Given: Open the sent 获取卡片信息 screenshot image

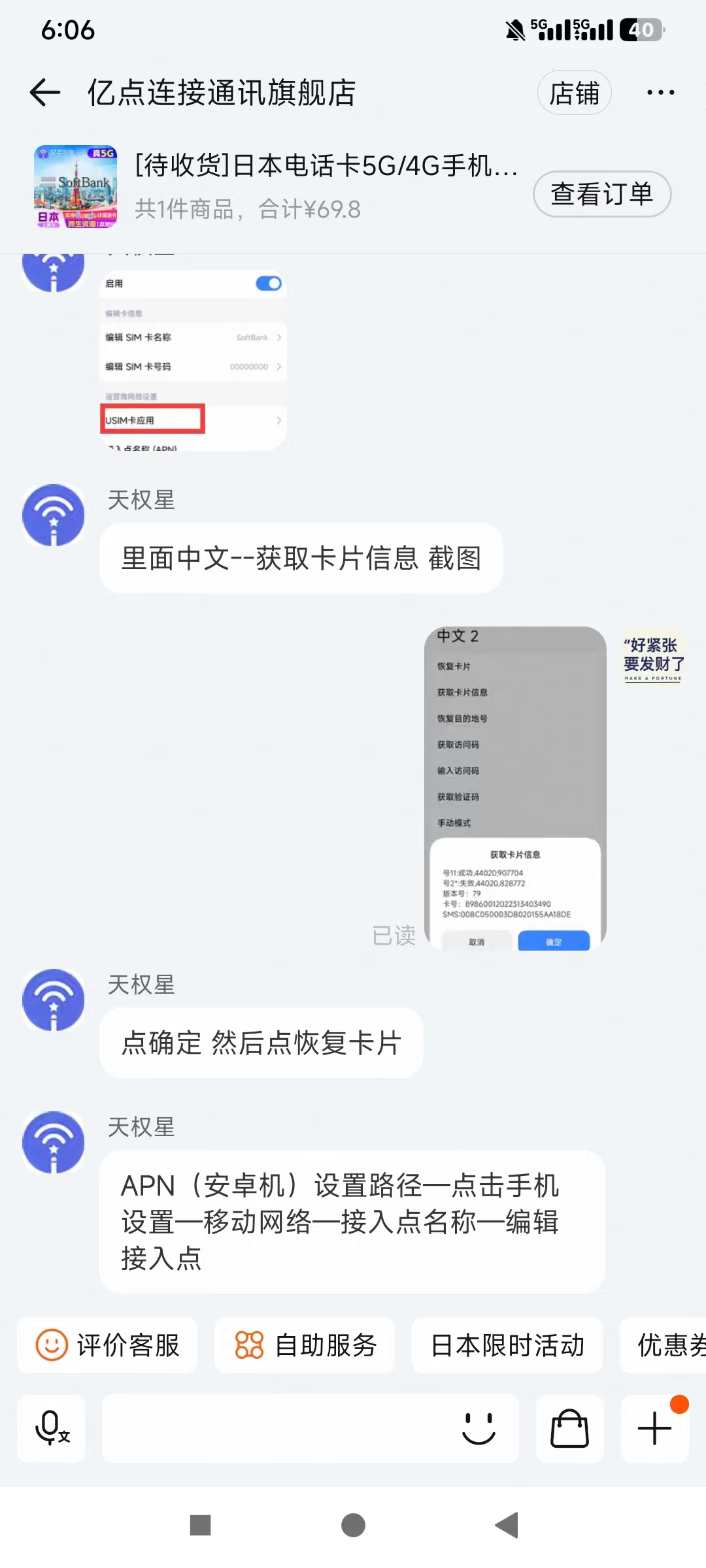Looking at the screenshot, I should click(x=515, y=787).
